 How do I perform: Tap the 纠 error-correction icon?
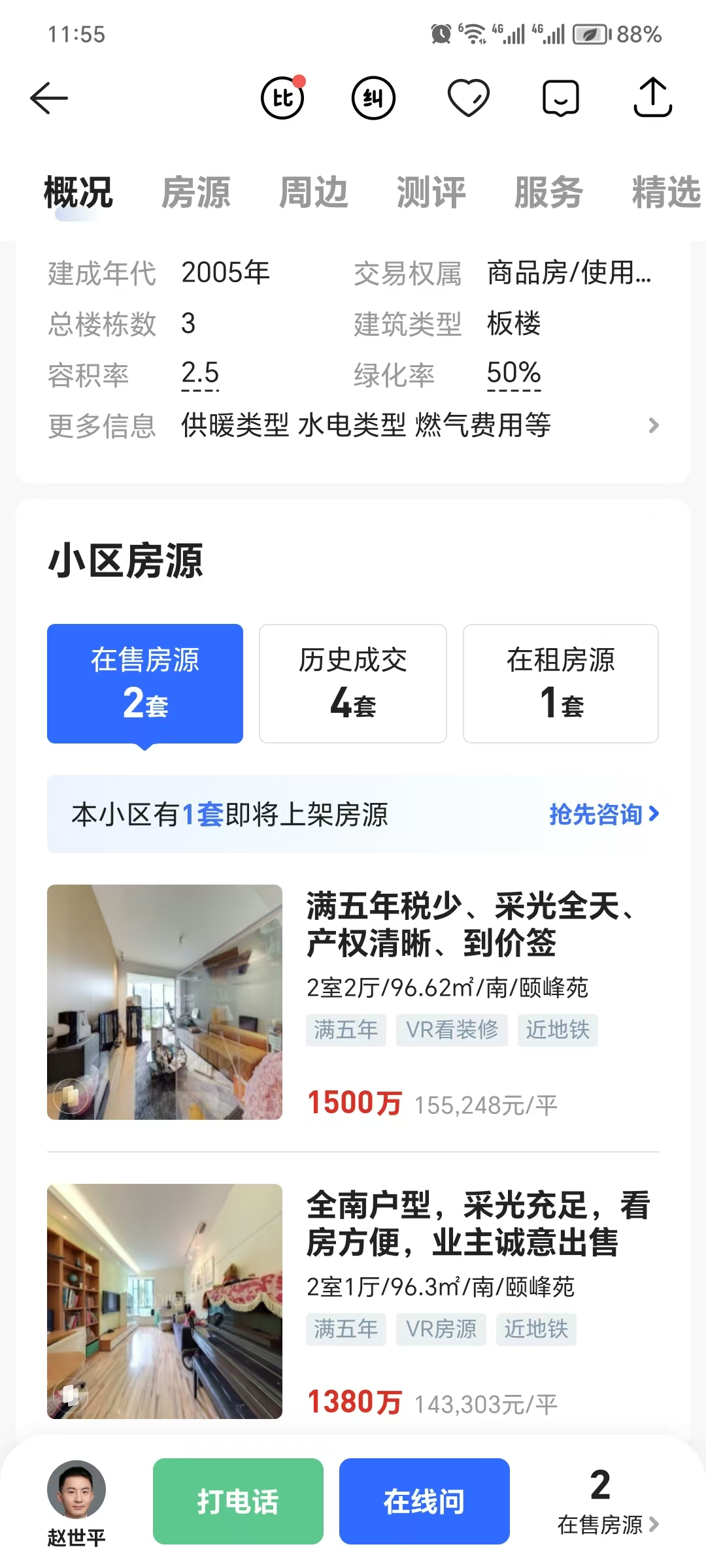(372, 99)
